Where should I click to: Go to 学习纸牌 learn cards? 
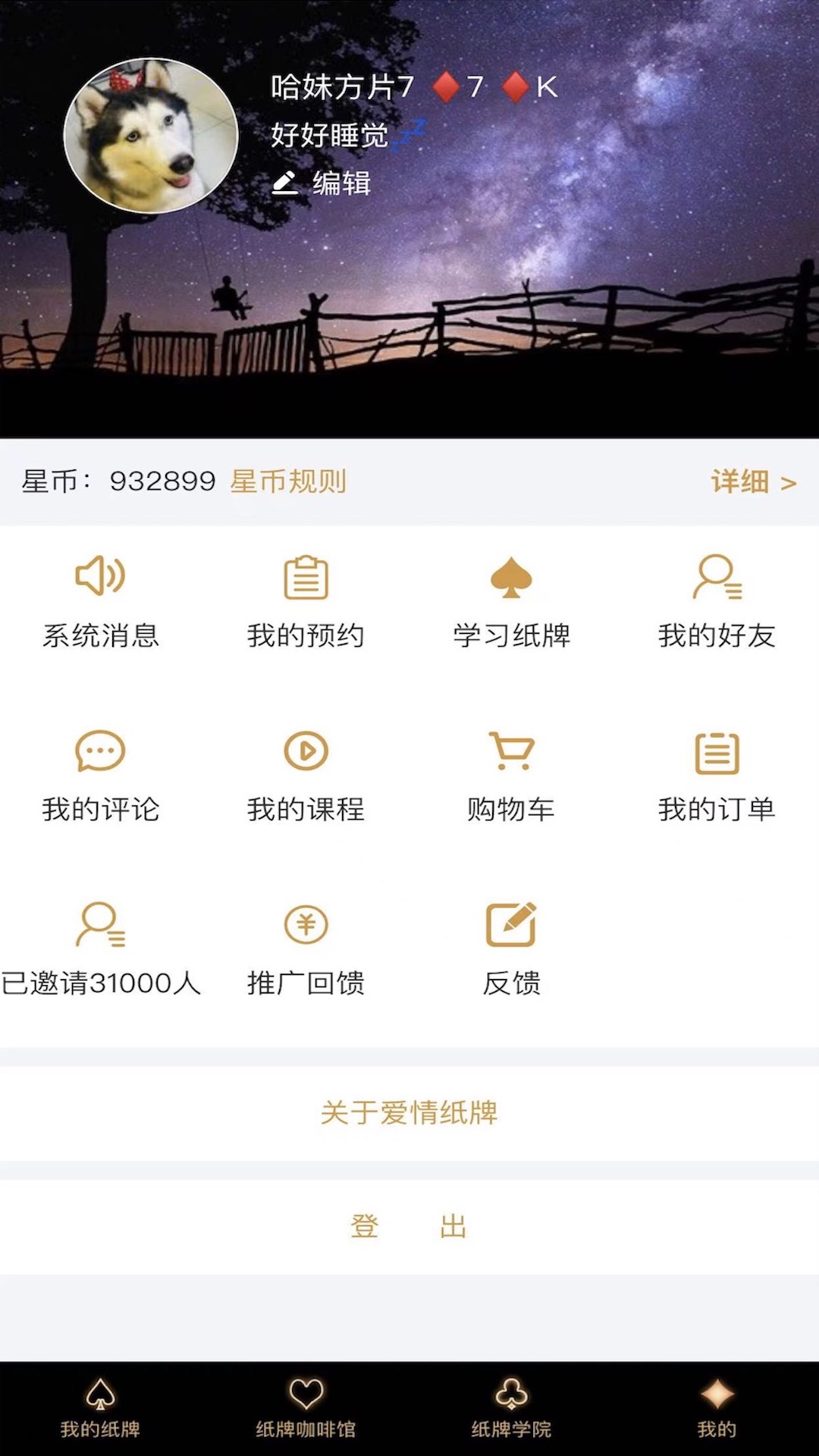pos(511,601)
